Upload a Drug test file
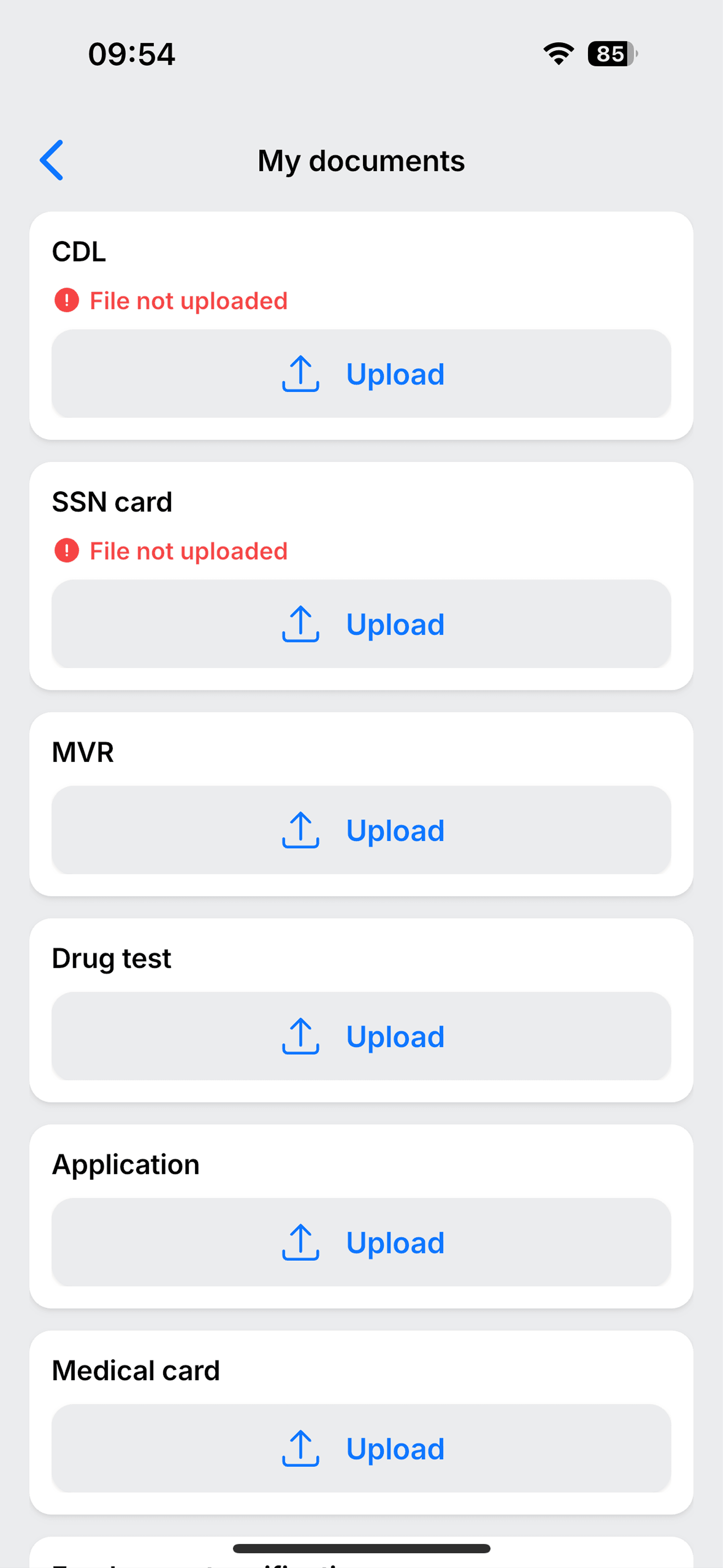The height and width of the screenshot is (1568, 723). tap(361, 1036)
